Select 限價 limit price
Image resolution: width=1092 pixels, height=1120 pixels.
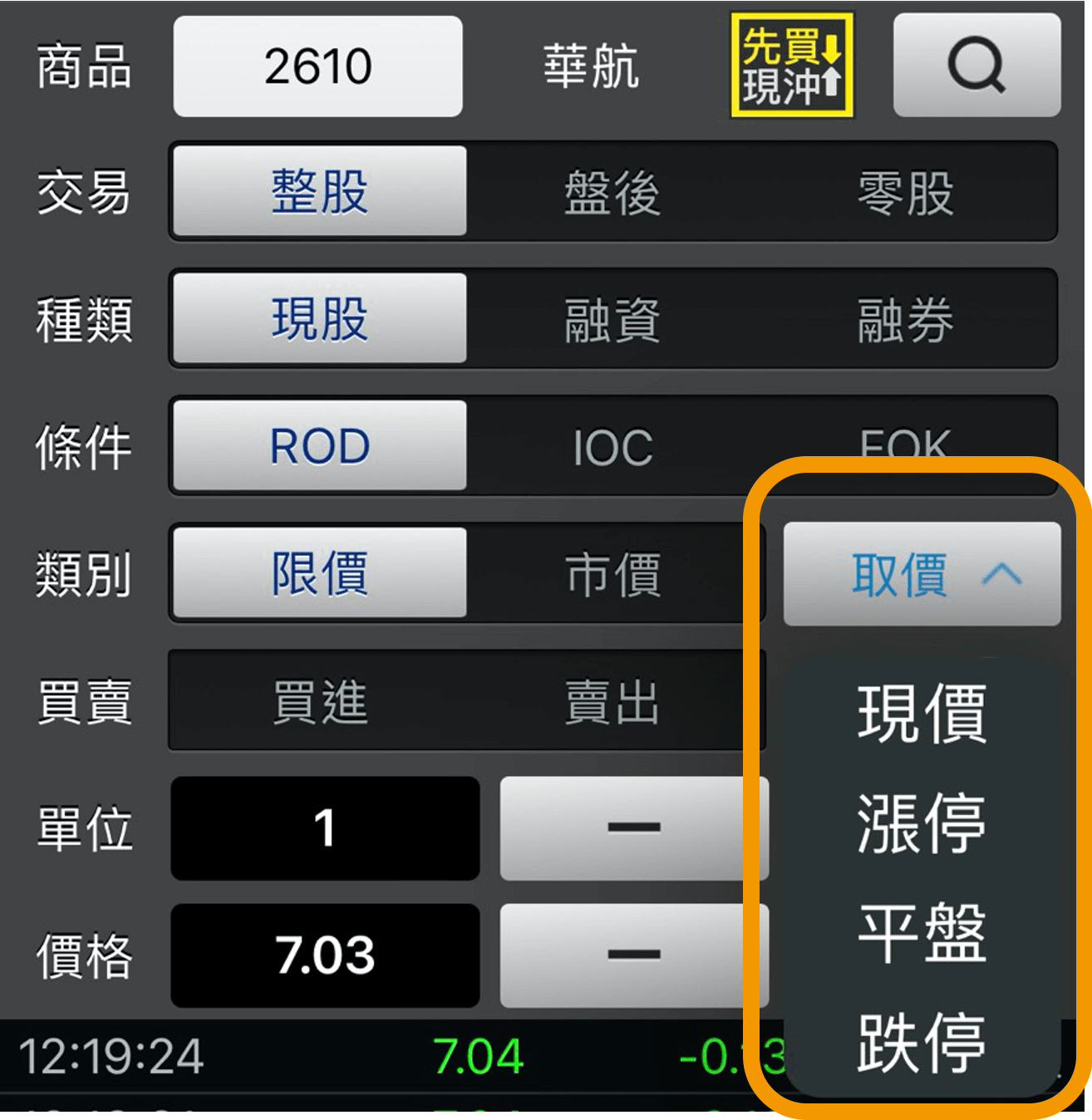click(x=319, y=573)
